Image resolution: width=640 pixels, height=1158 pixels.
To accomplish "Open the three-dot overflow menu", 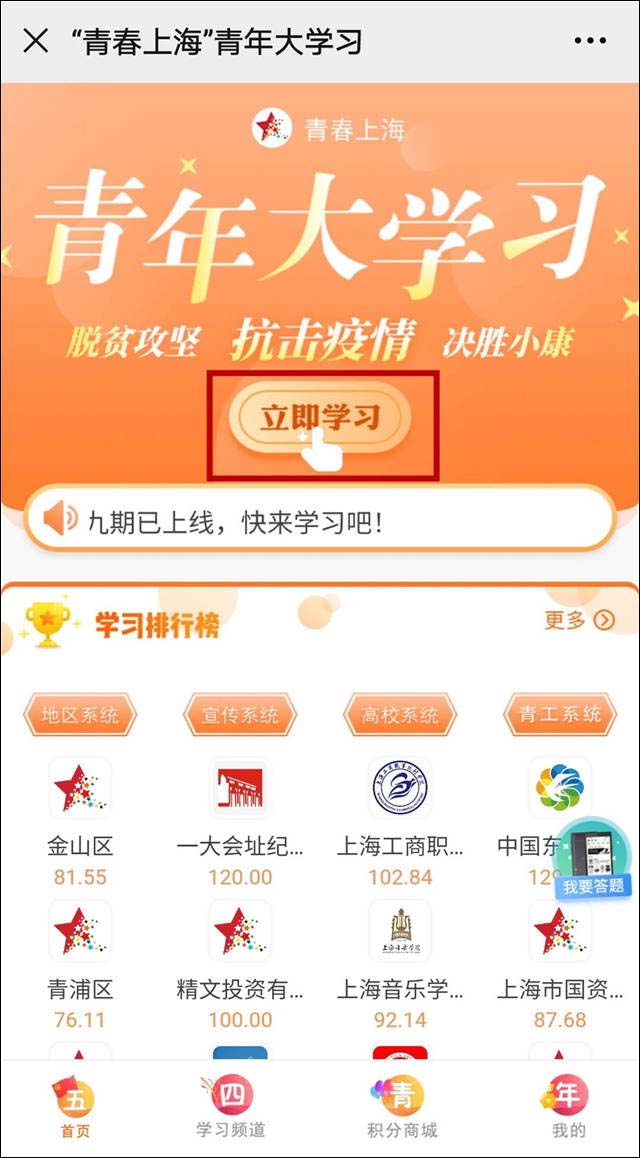I will click(x=591, y=41).
